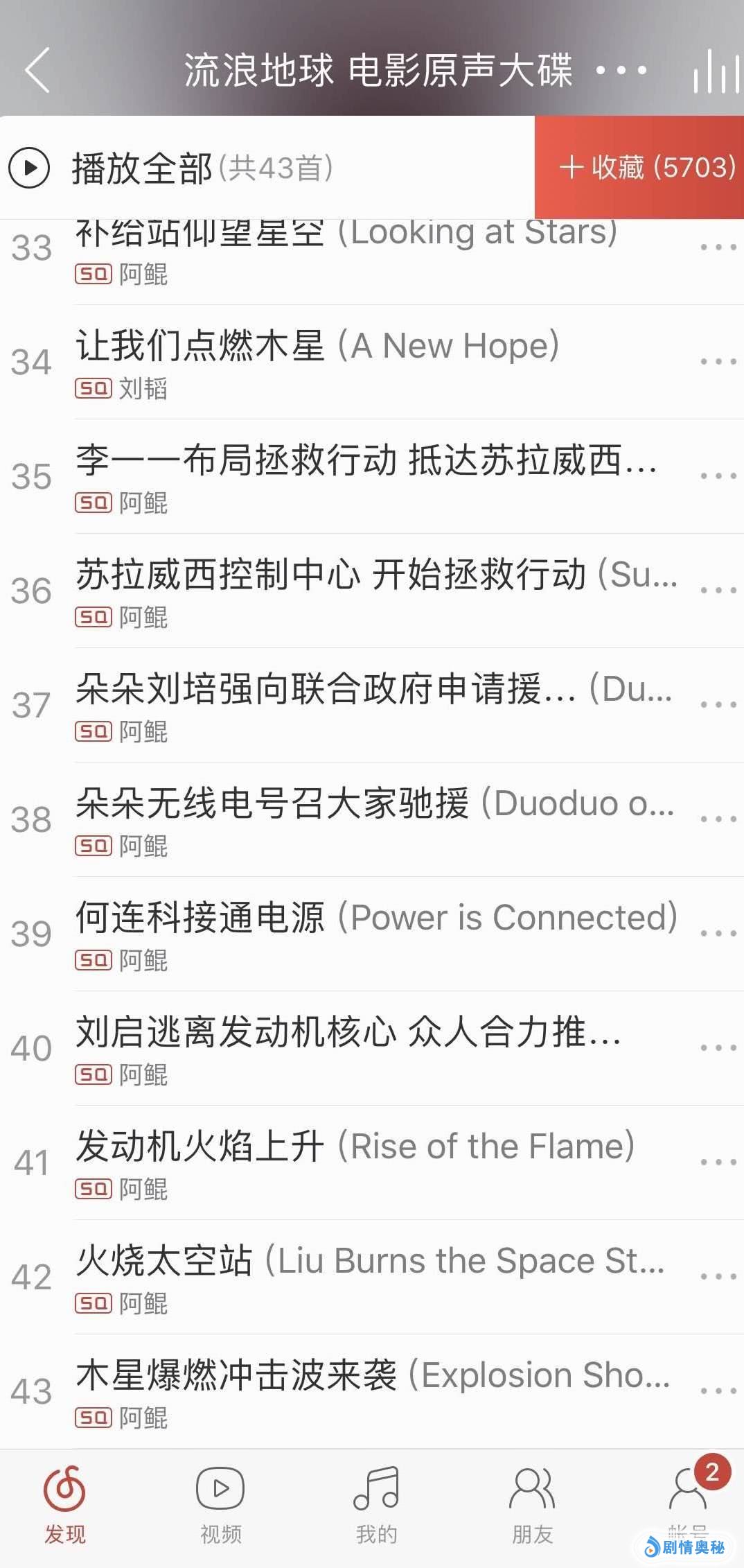Switch to the 我的 tab
The width and height of the screenshot is (744, 1568).
point(376,1504)
